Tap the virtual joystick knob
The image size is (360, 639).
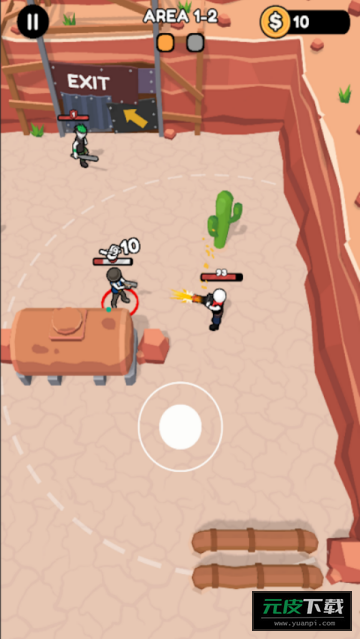click(x=180, y=427)
